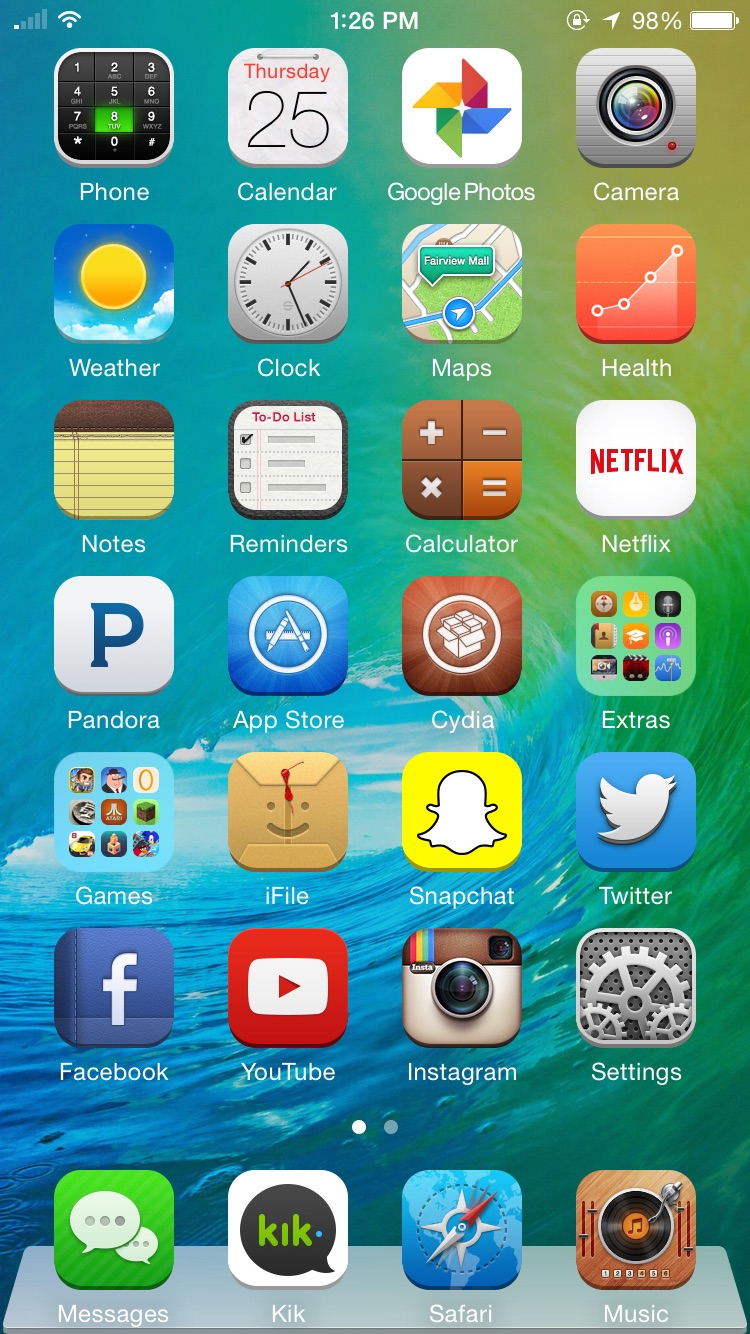The width and height of the screenshot is (750, 1334).
Task: Open Messages from the dock
Action: pos(114,1230)
